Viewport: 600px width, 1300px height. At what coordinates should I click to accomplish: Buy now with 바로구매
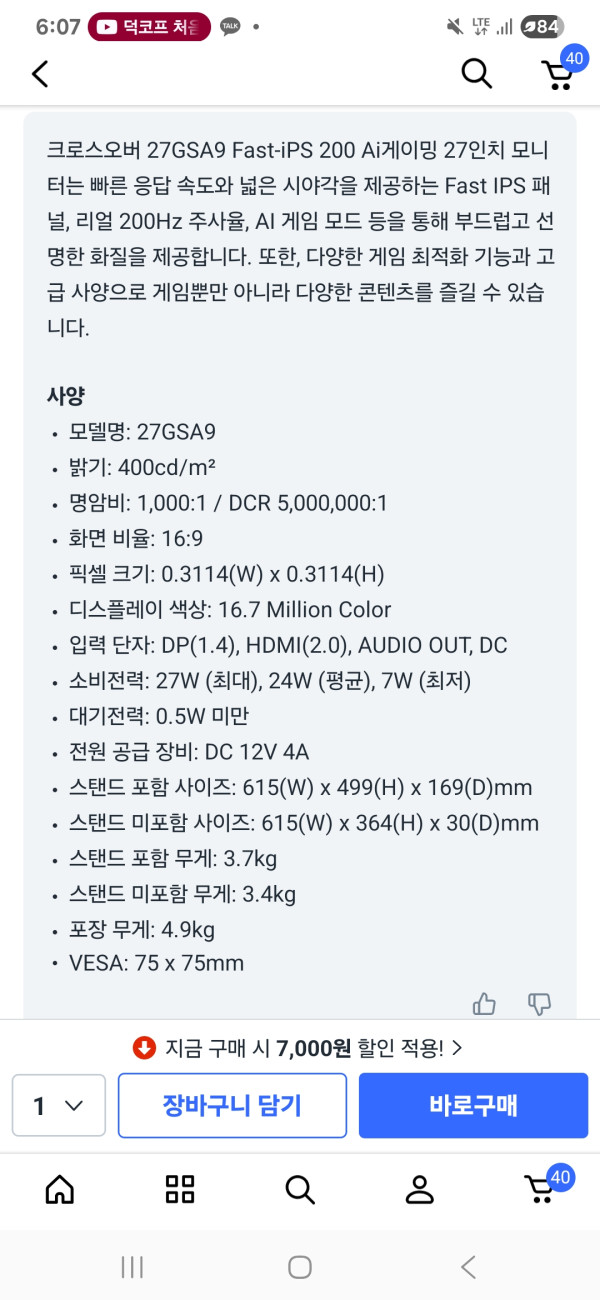tap(473, 1106)
